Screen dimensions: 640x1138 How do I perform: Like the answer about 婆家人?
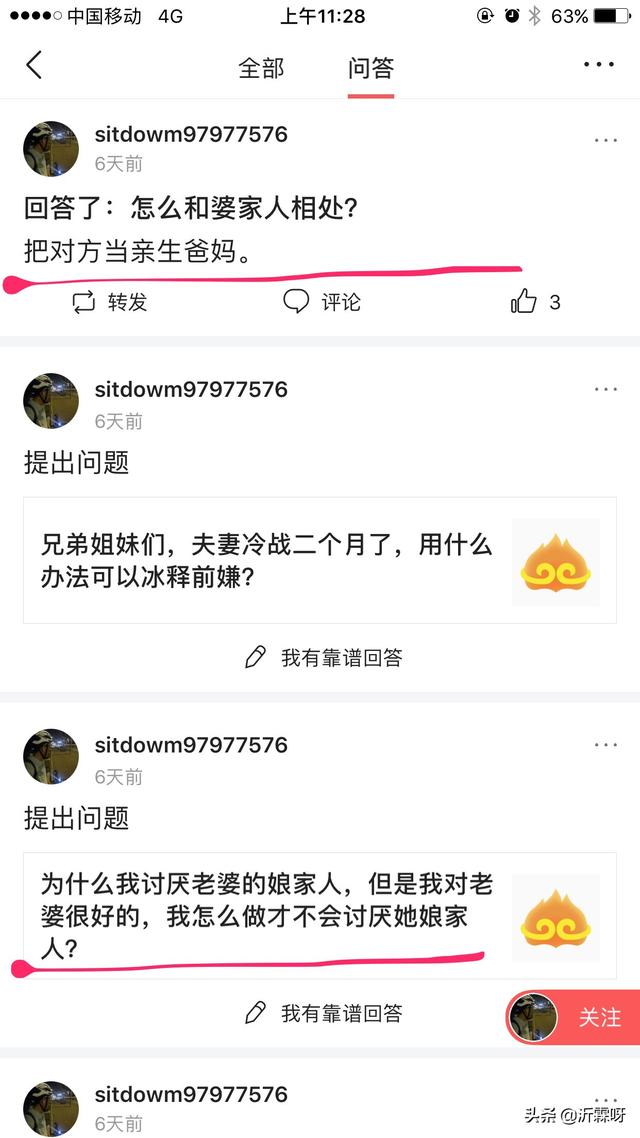tap(535, 302)
